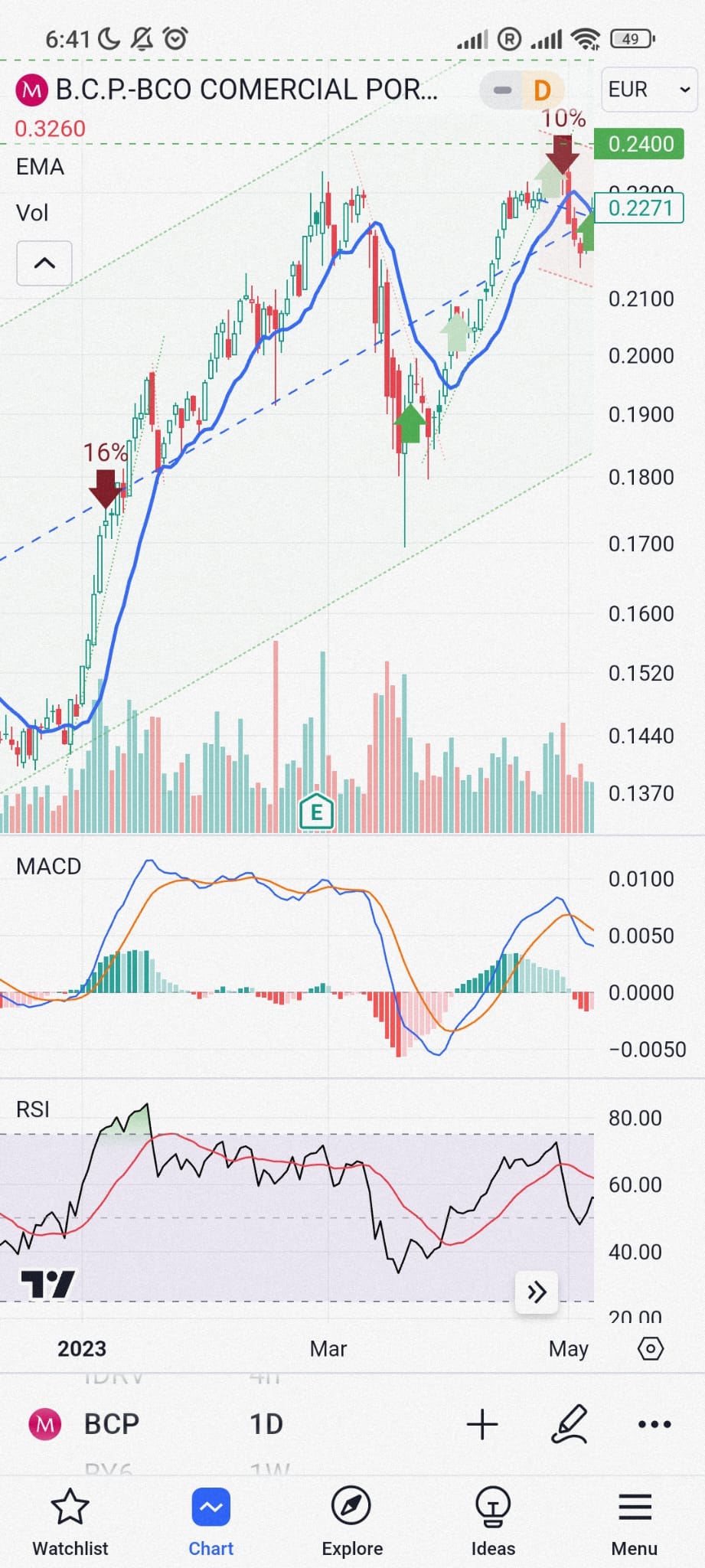705x1568 pixels.
Task: Jump to latest bar with double arrow
Action: 537,1292
